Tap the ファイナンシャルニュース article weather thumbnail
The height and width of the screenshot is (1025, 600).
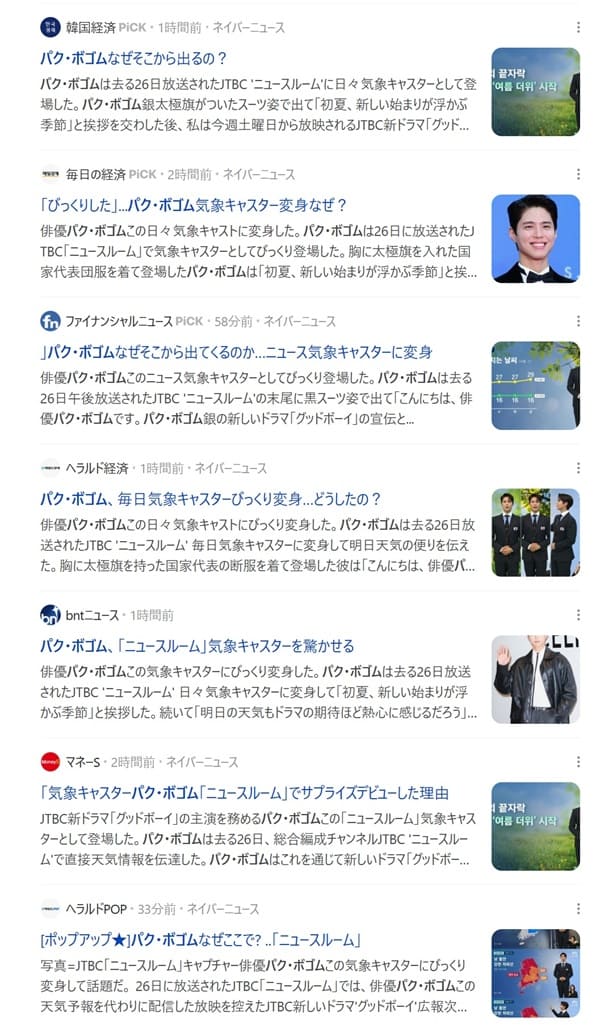click(x=535, y=385)
